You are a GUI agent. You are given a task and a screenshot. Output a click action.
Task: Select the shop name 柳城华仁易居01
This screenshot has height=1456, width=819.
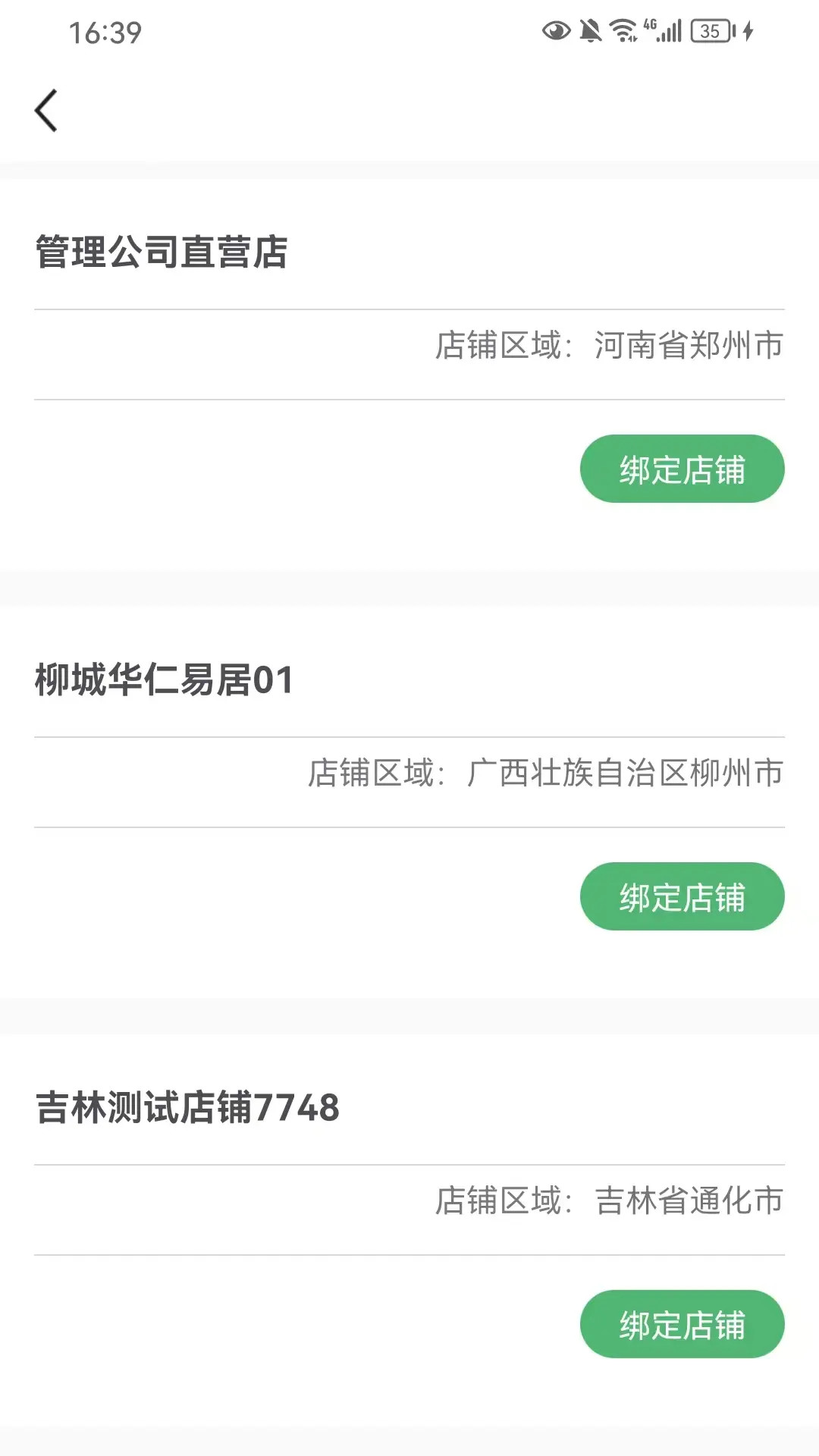(x=164, y=680)
